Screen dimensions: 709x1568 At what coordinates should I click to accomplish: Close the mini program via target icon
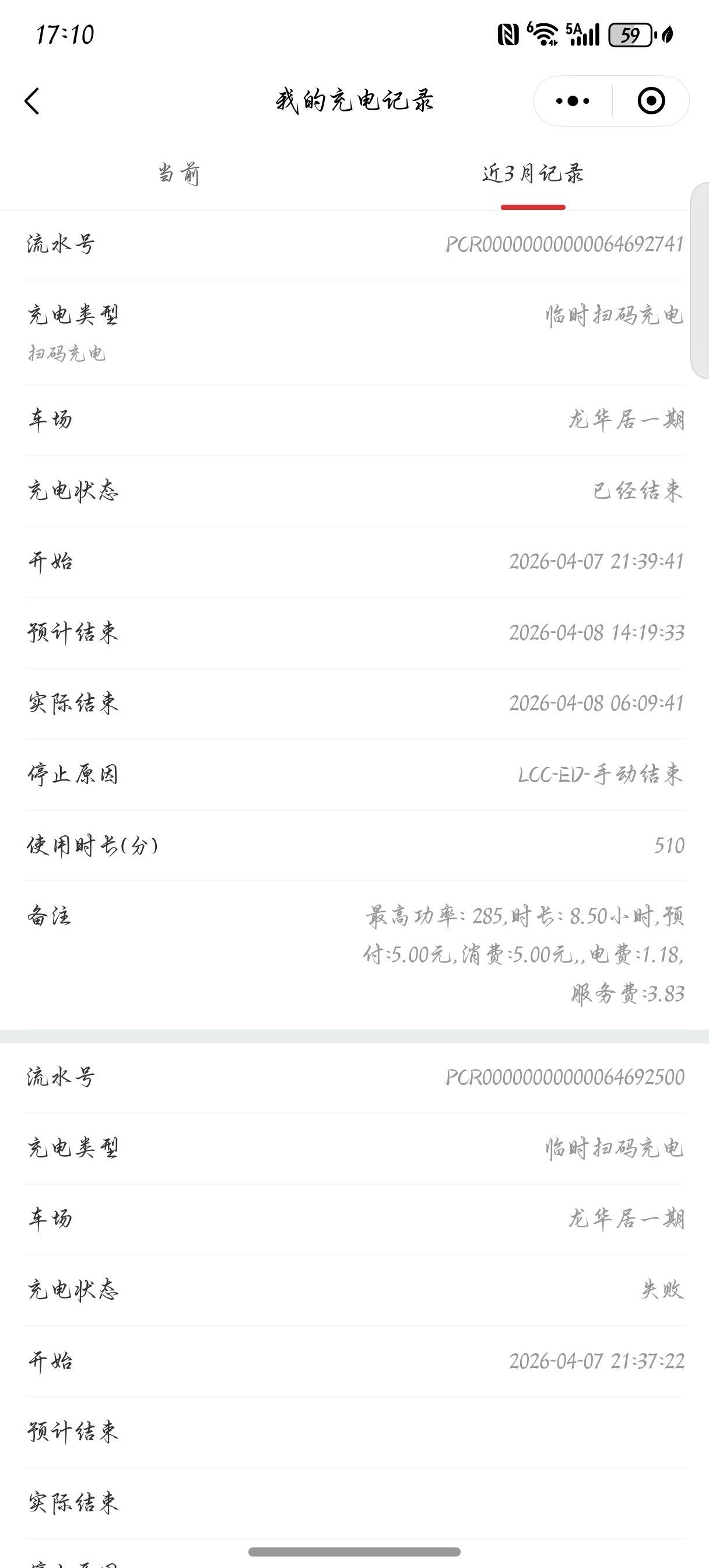651,101
